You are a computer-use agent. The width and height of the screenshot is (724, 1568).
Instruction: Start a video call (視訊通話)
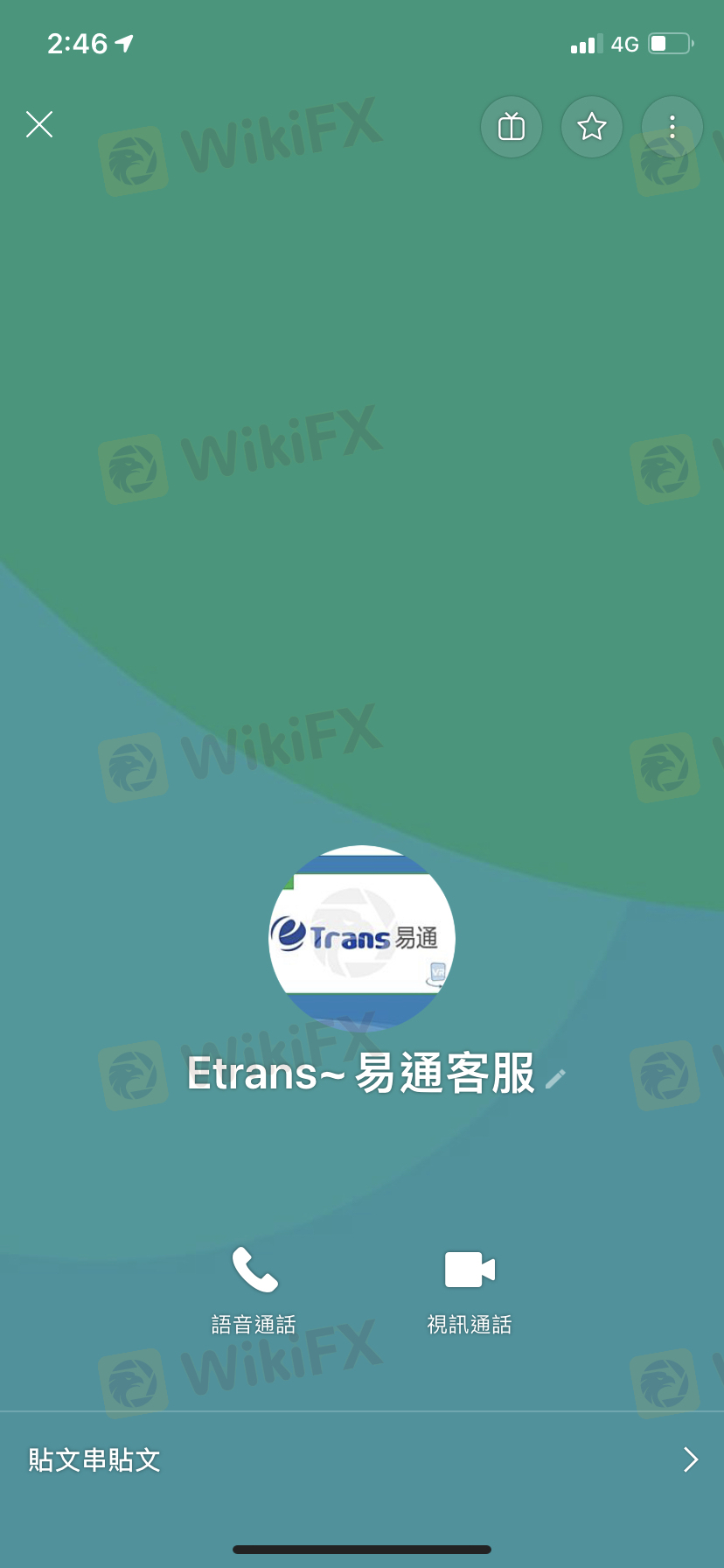pyautogui.click(x=470, y=1287)
